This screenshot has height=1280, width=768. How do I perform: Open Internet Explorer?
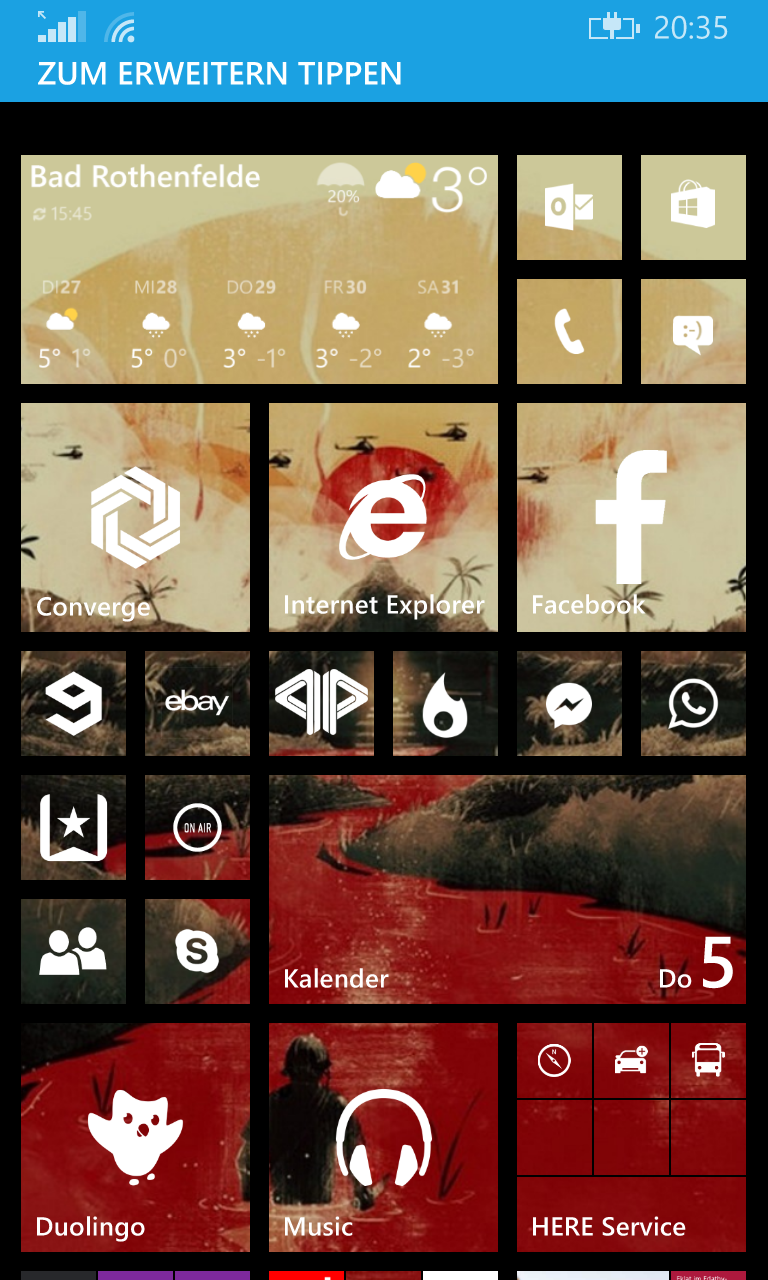383,517
